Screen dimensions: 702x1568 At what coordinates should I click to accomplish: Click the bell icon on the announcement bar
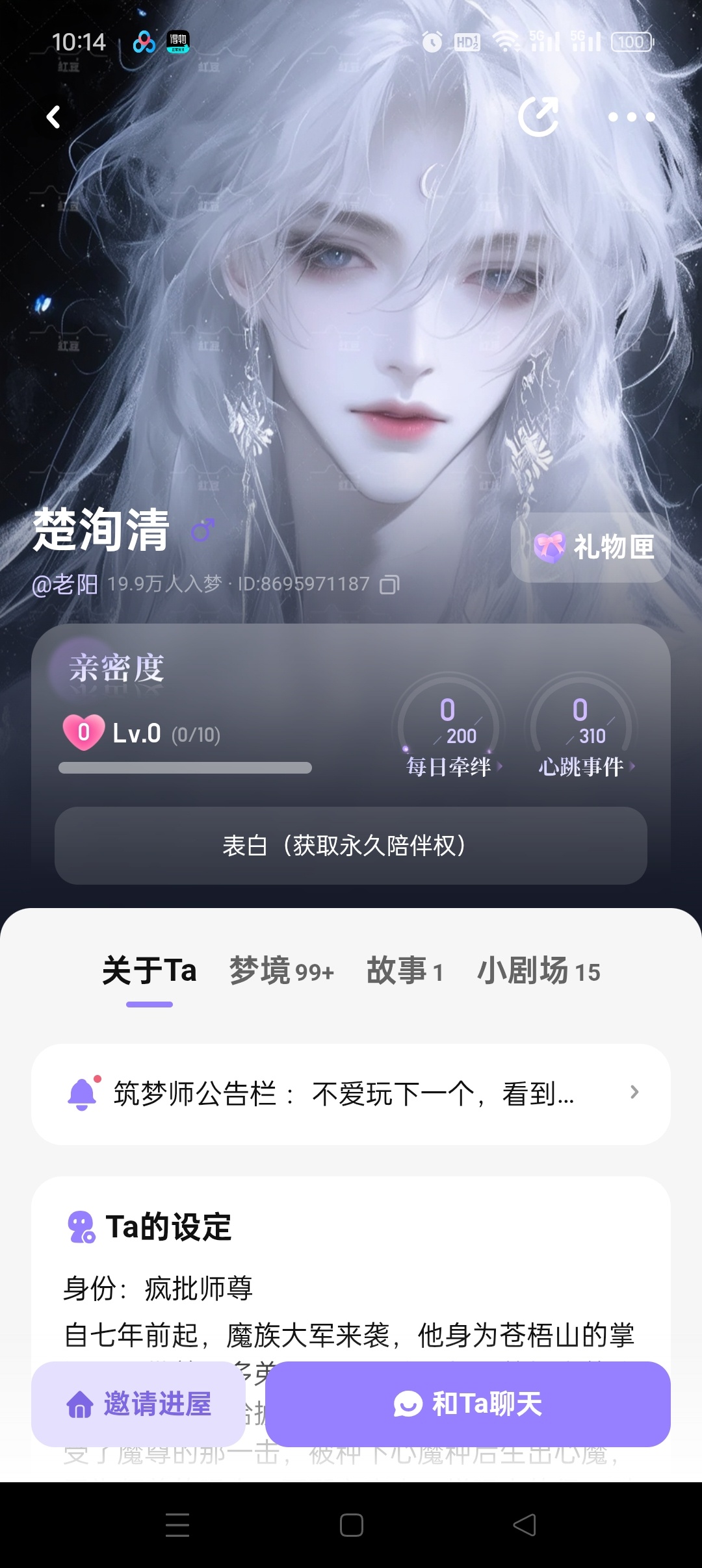point(82,1094)
